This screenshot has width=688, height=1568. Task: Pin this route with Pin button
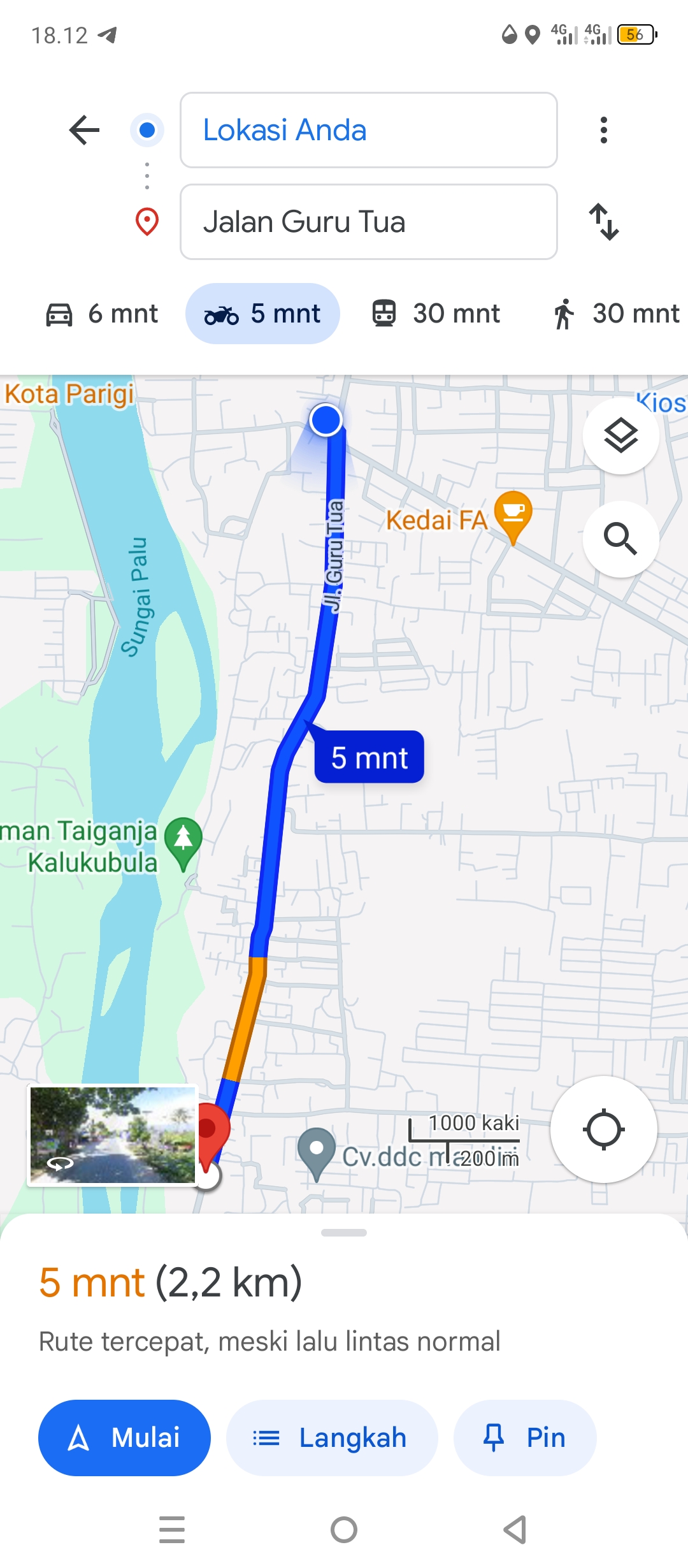coord(525,1438)
